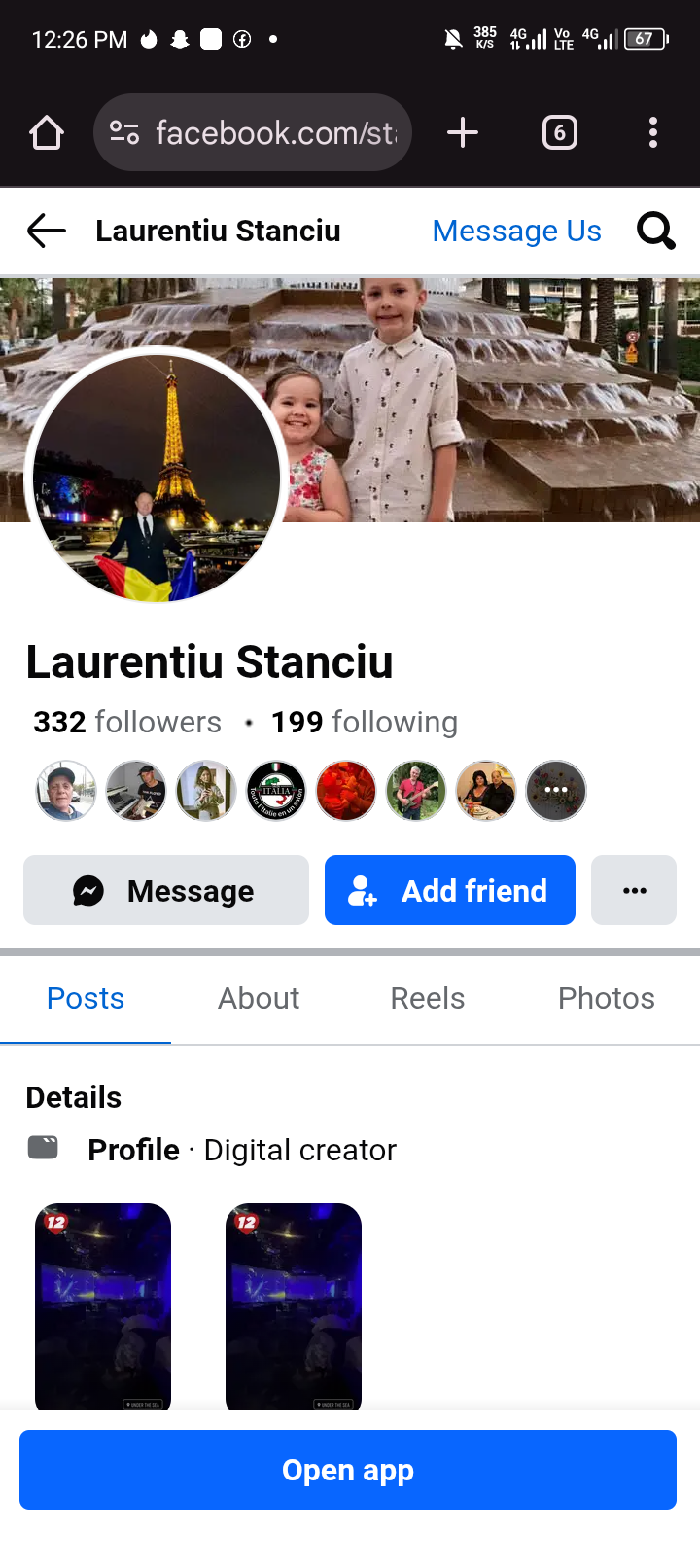Open the 199 following list
This screenshot has width=700, height=1568.
(x=365, y=722)
